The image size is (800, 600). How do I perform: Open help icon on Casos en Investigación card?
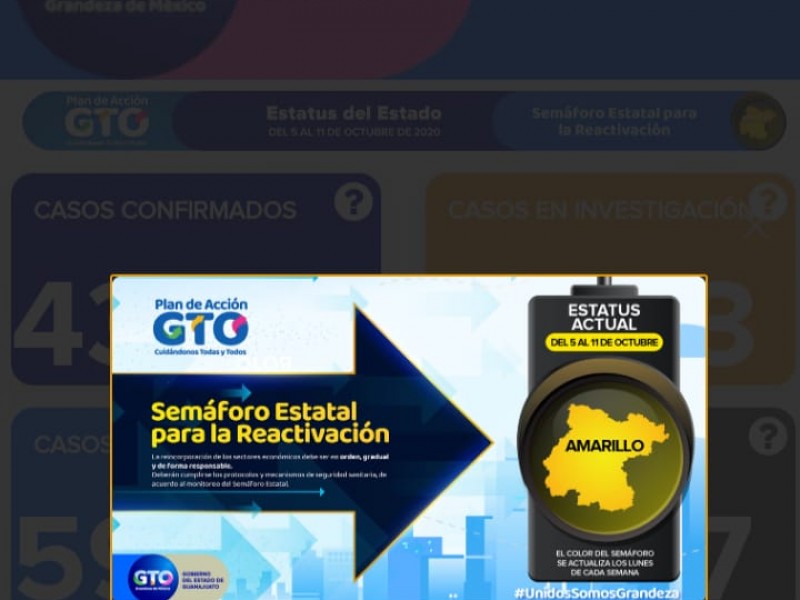point(767,199)
